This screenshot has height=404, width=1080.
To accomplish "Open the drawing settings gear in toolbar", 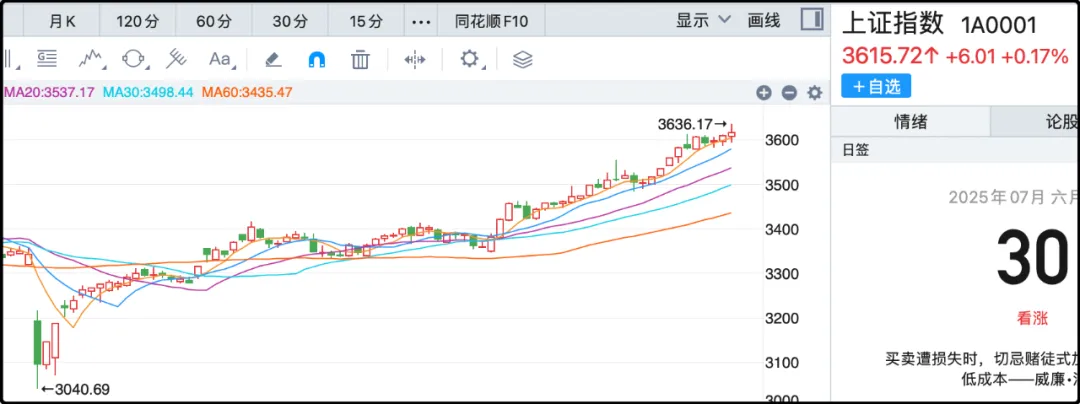I will 470,59.
